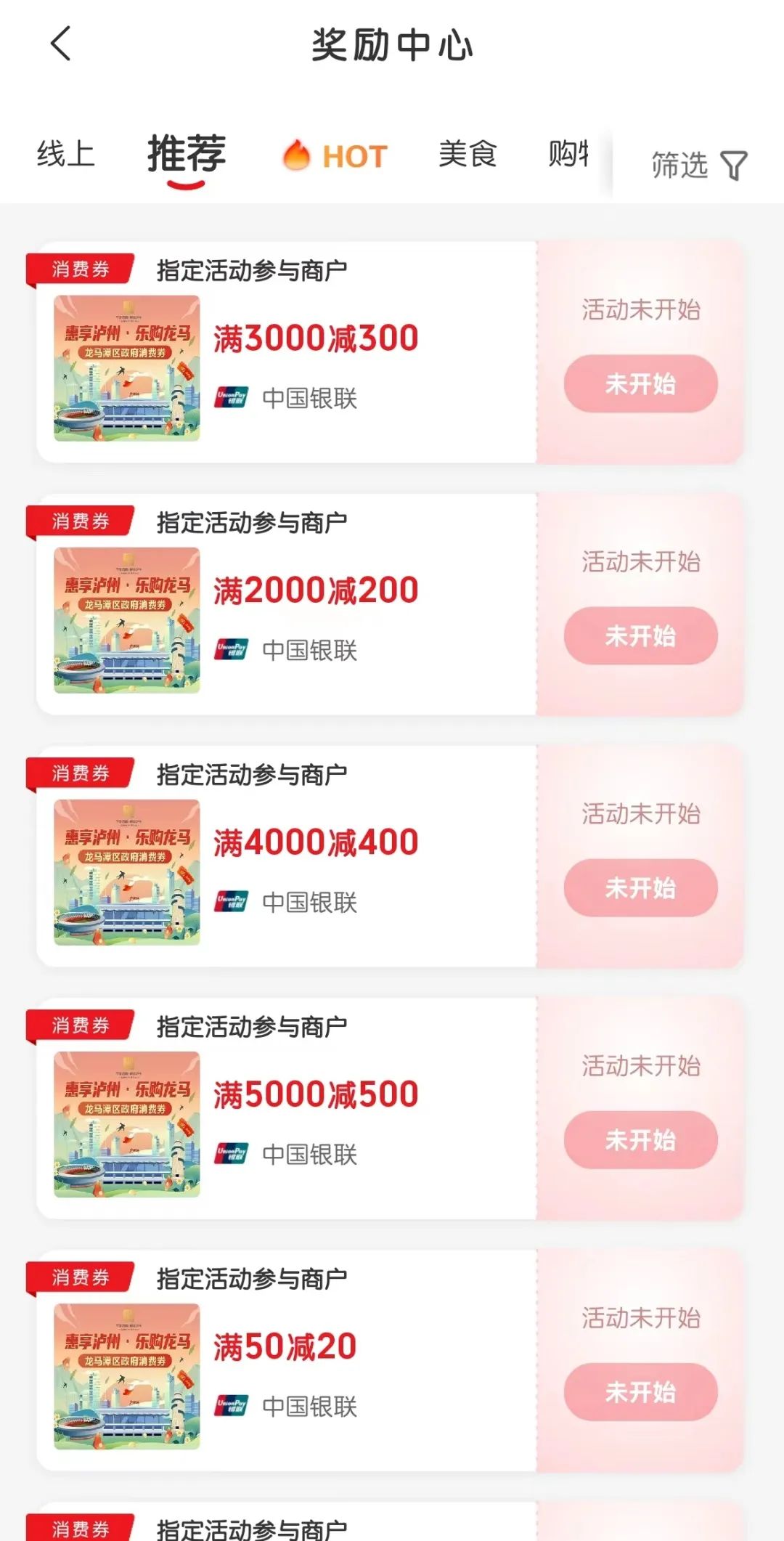
Task: Tap 未开始 on the 满4000减400 coupon
Action: (x=640, y=887)
